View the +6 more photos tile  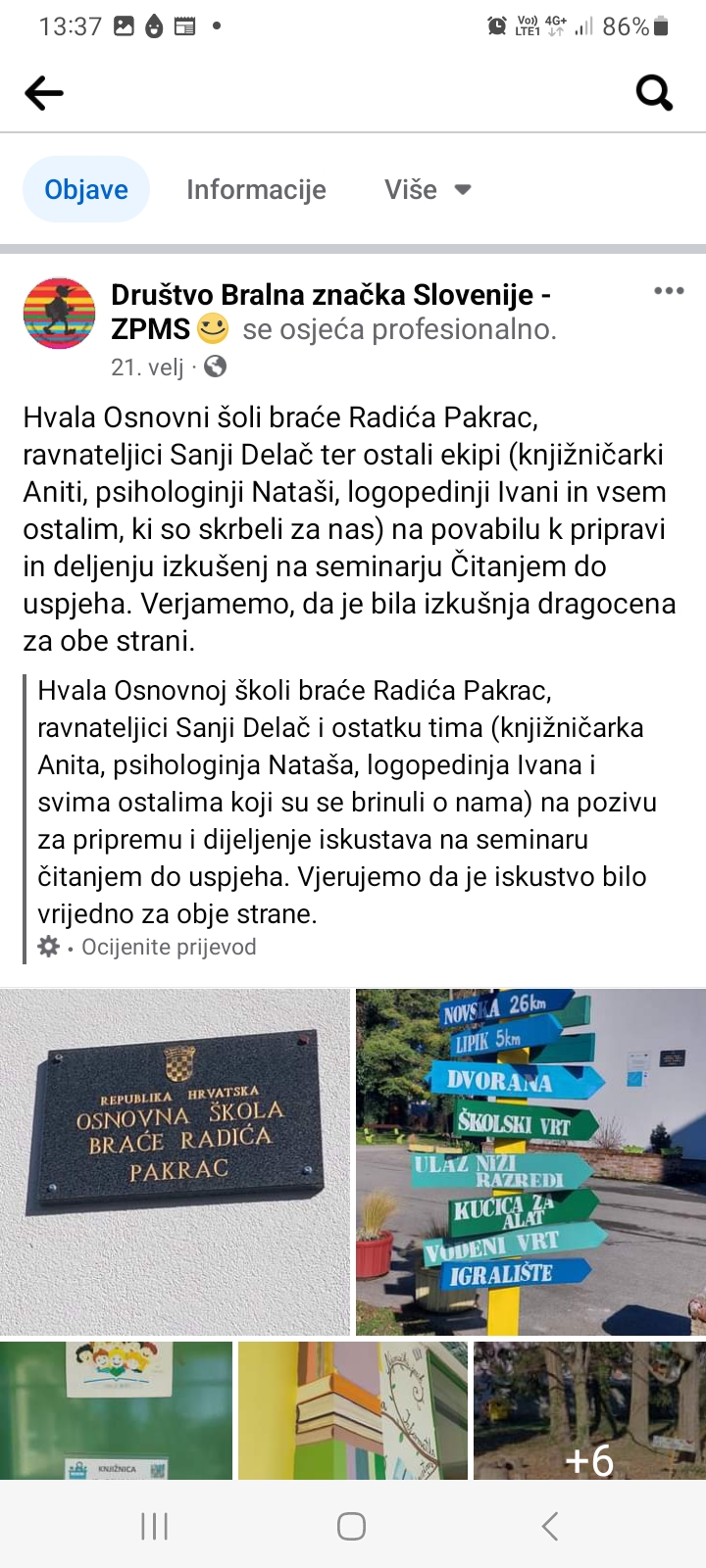(x=589, y=1409)
